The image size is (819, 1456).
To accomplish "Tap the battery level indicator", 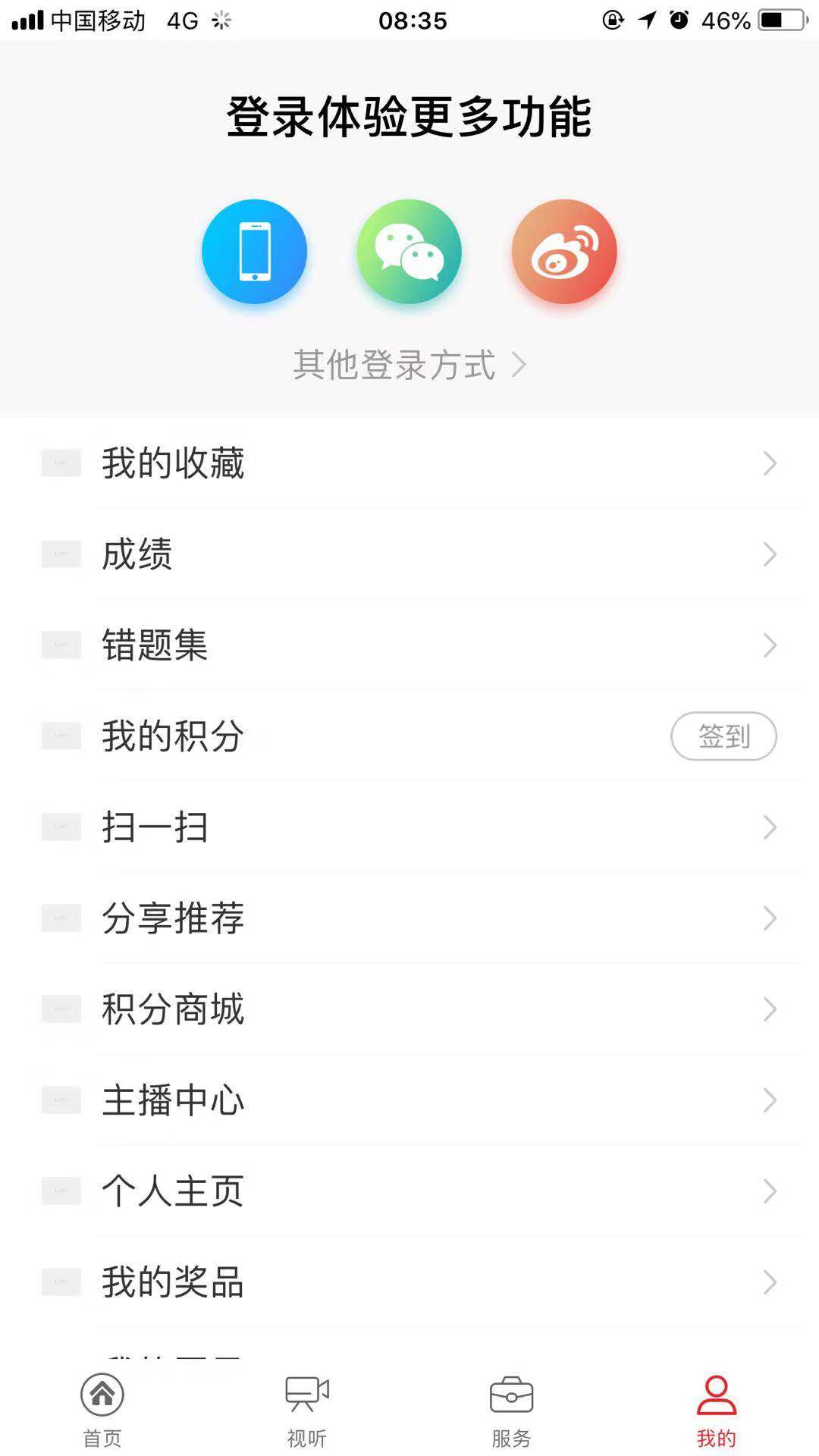I will pyautogui.click(x=782, y=20).
